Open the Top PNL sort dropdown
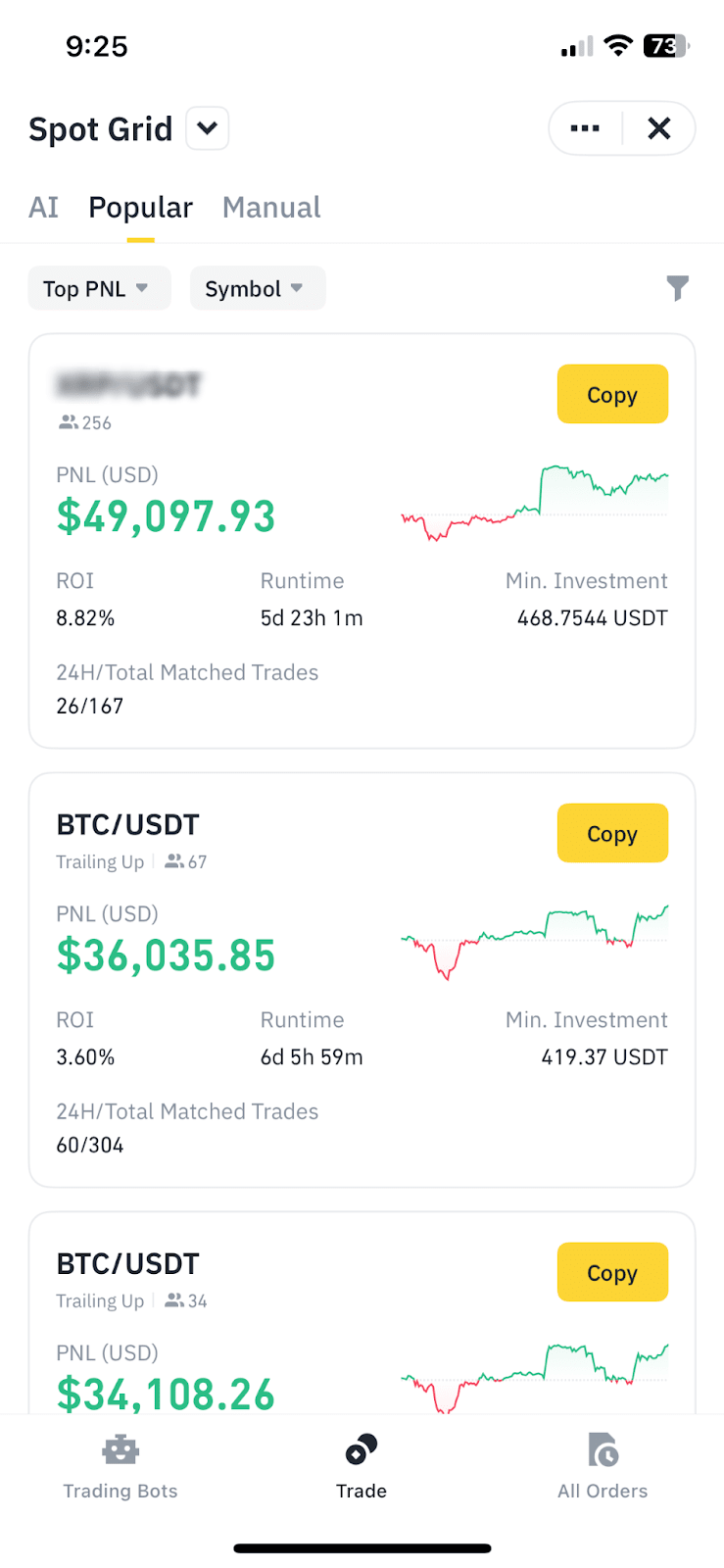 point(98,289)
